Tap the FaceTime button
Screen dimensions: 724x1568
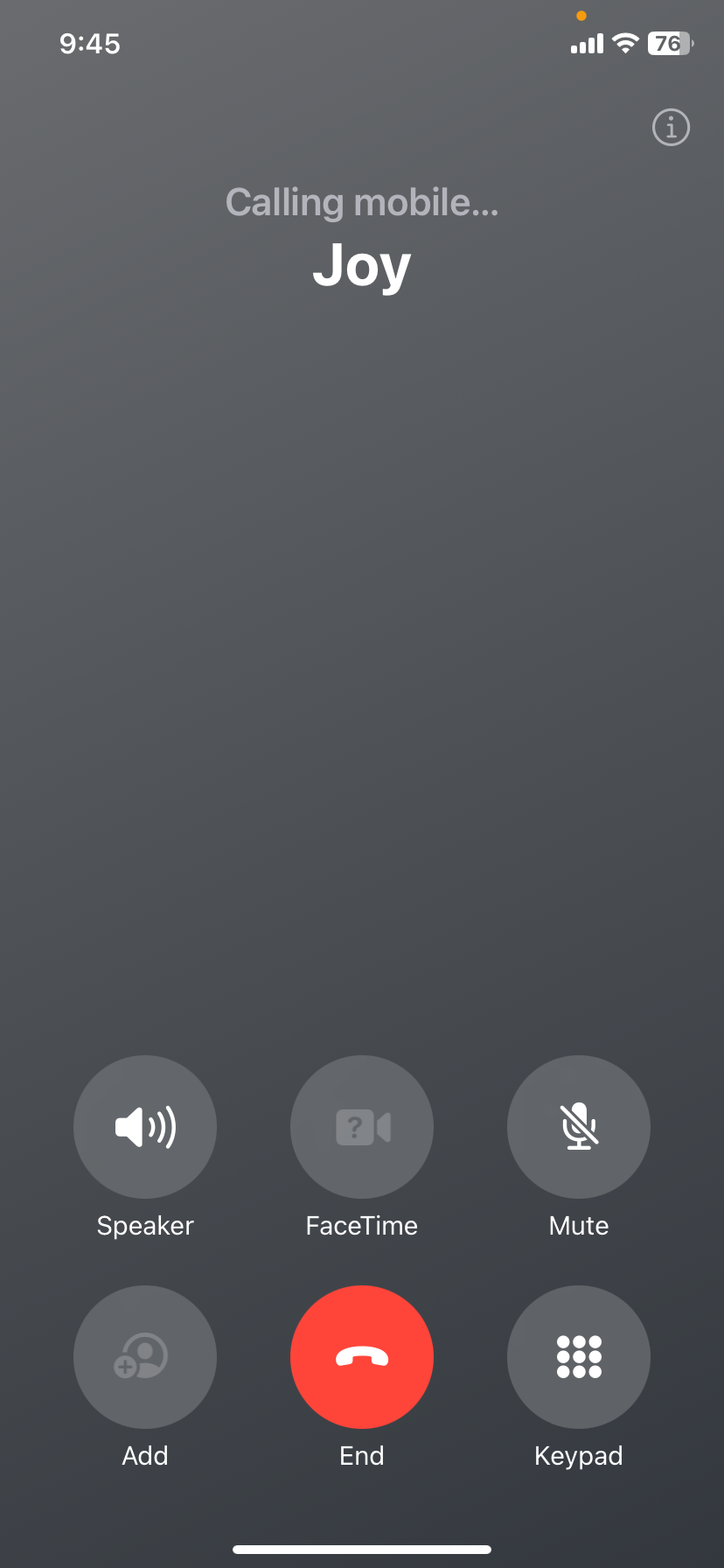362,1126
